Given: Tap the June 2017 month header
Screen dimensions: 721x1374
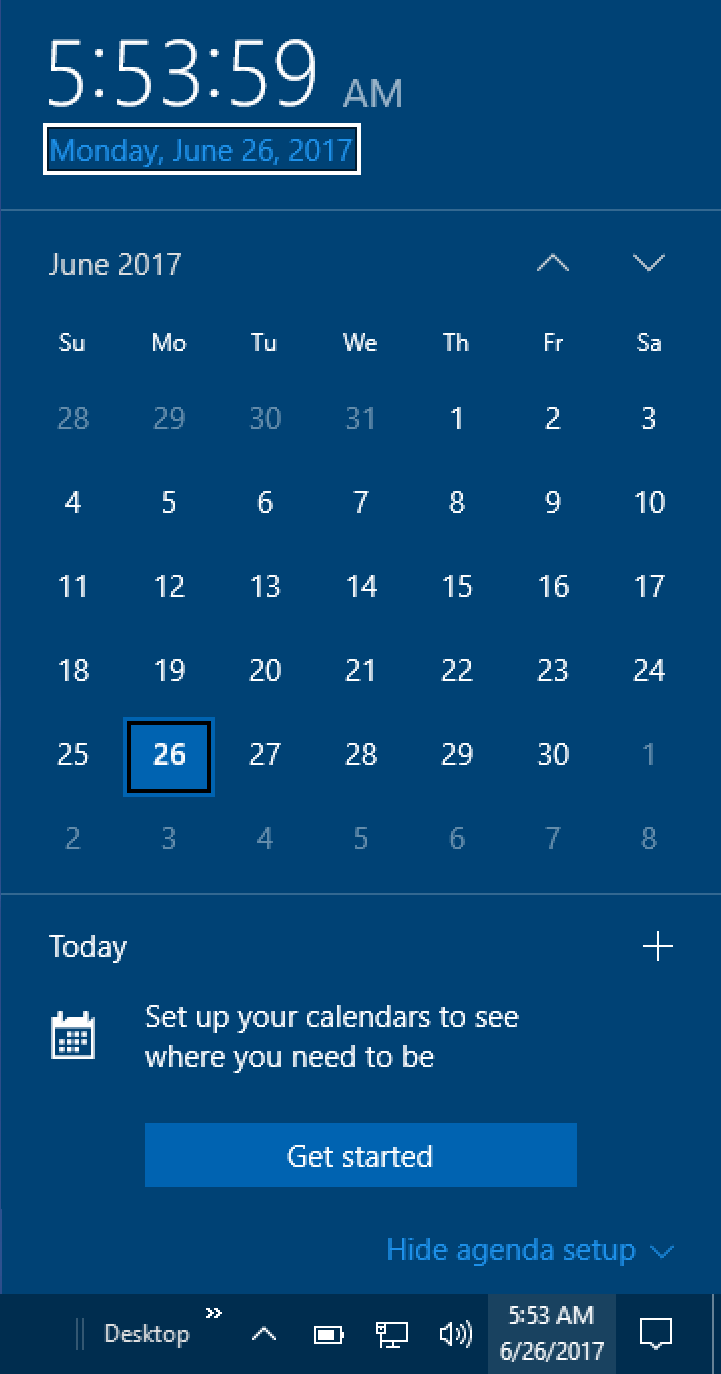Looking at the screenshot, I should coord(115,264).
